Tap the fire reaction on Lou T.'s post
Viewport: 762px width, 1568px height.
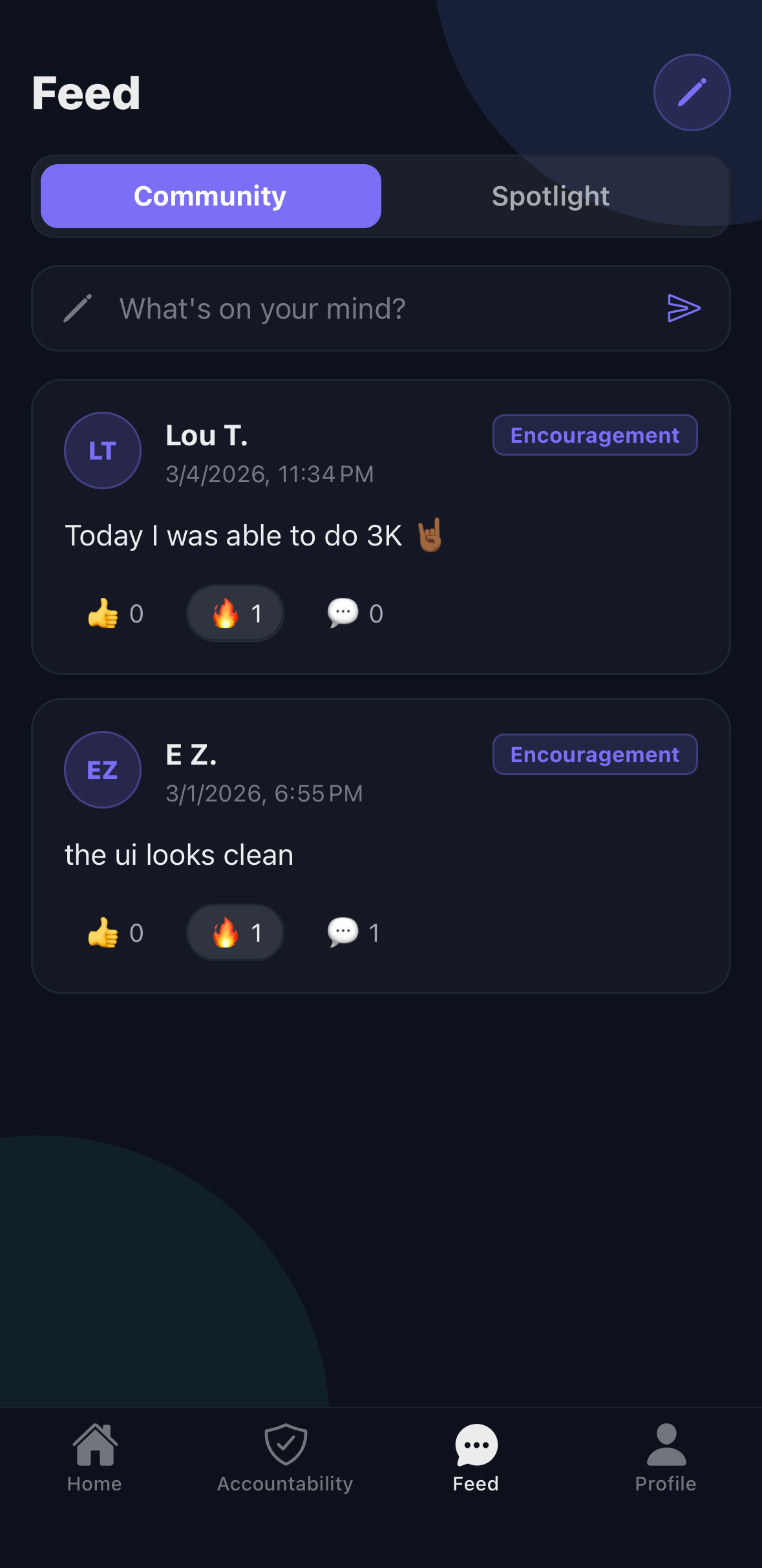pos(235,613)
